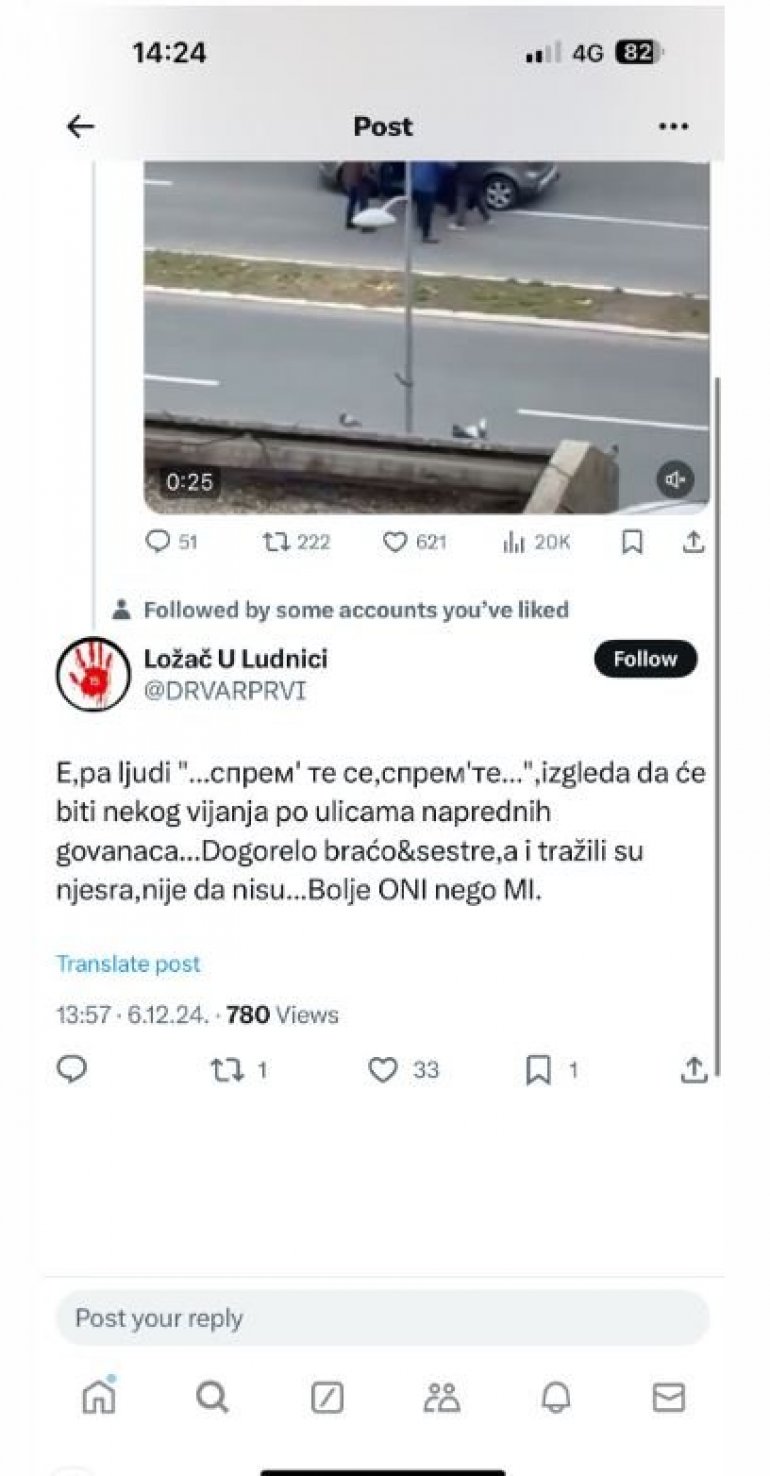Repost Ložač U Ludnici's post
Image resolution: width=770 pixels, height=1476 pixels.
[x=225, y=1070]
